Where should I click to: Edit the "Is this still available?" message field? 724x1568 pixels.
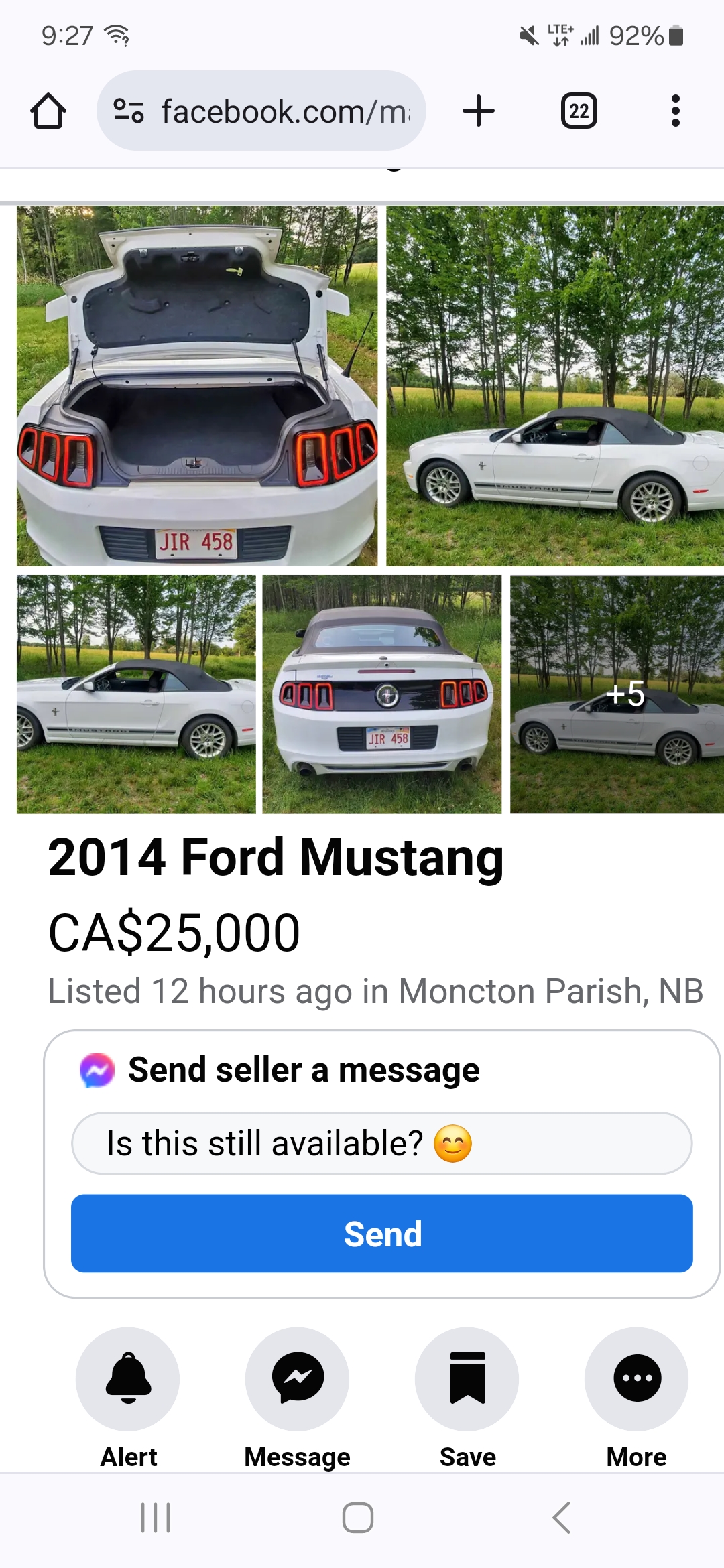click(381, 1143)
